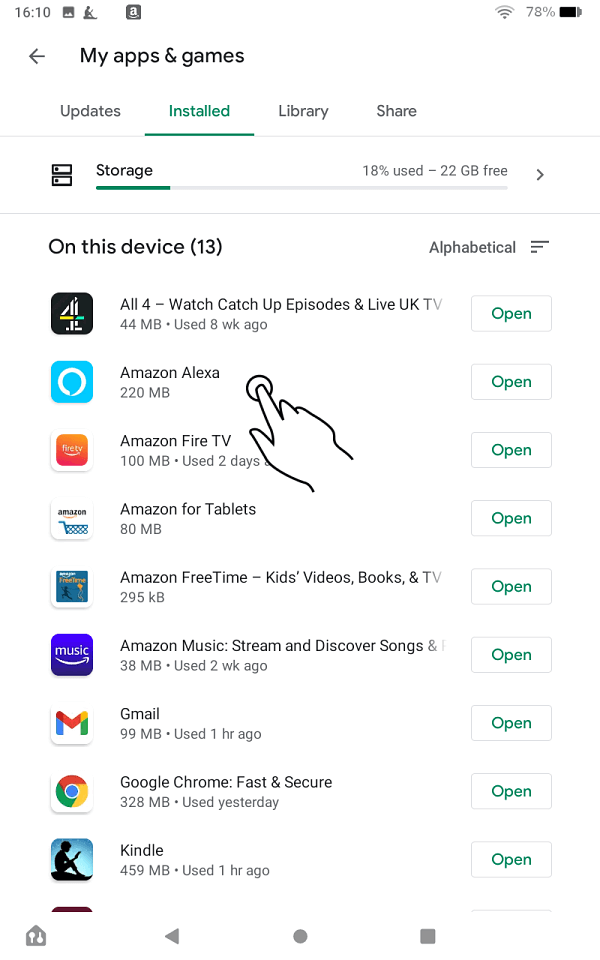600x960 pixels.
Task: Open the Storage details row
Action: (x=300, y=174)
